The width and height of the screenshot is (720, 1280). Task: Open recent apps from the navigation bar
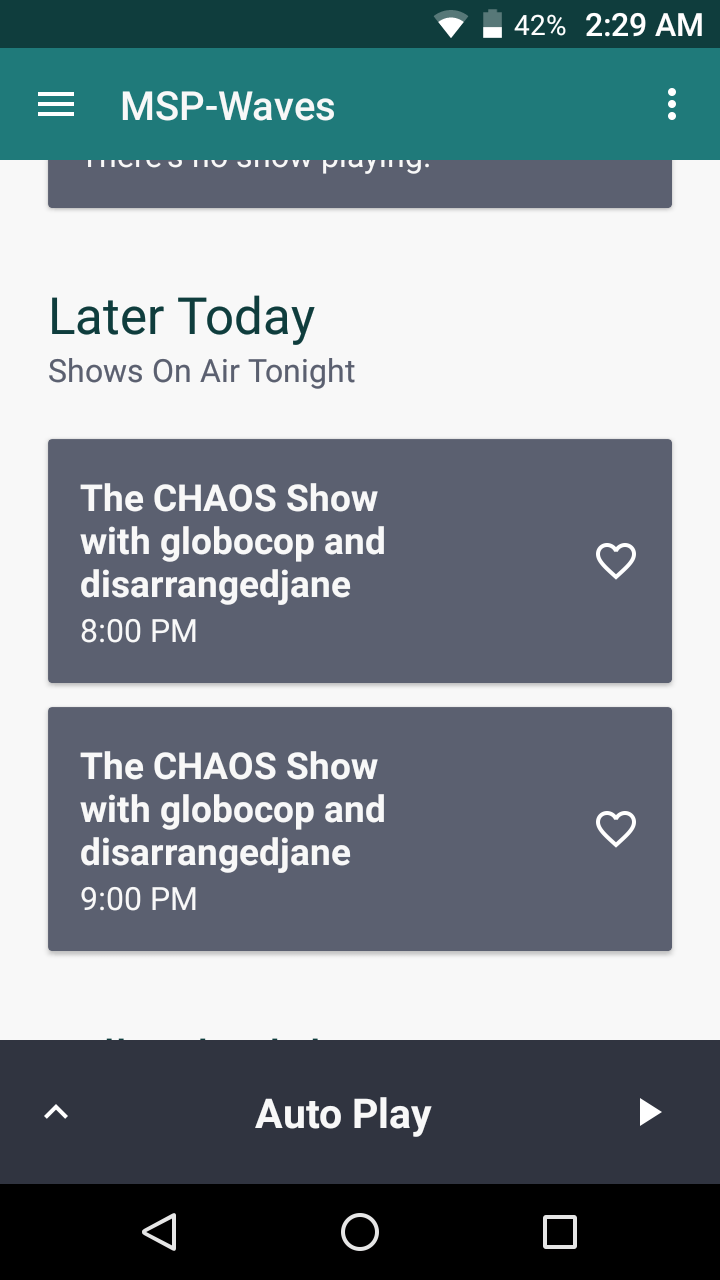[560, 1232]
